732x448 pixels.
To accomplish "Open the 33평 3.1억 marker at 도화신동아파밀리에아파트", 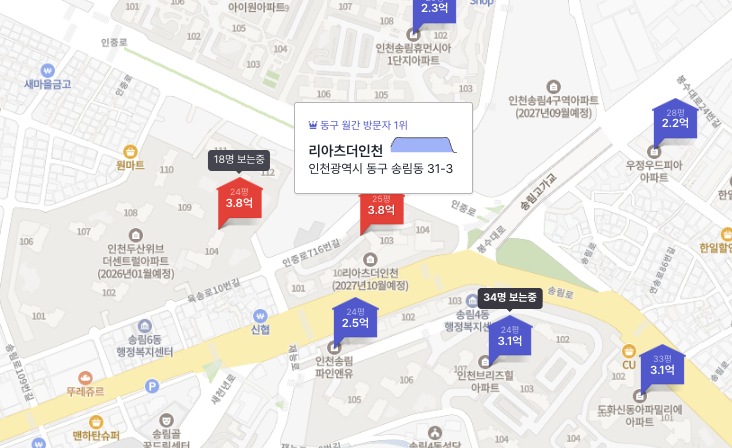I will [x=662, y=368].
